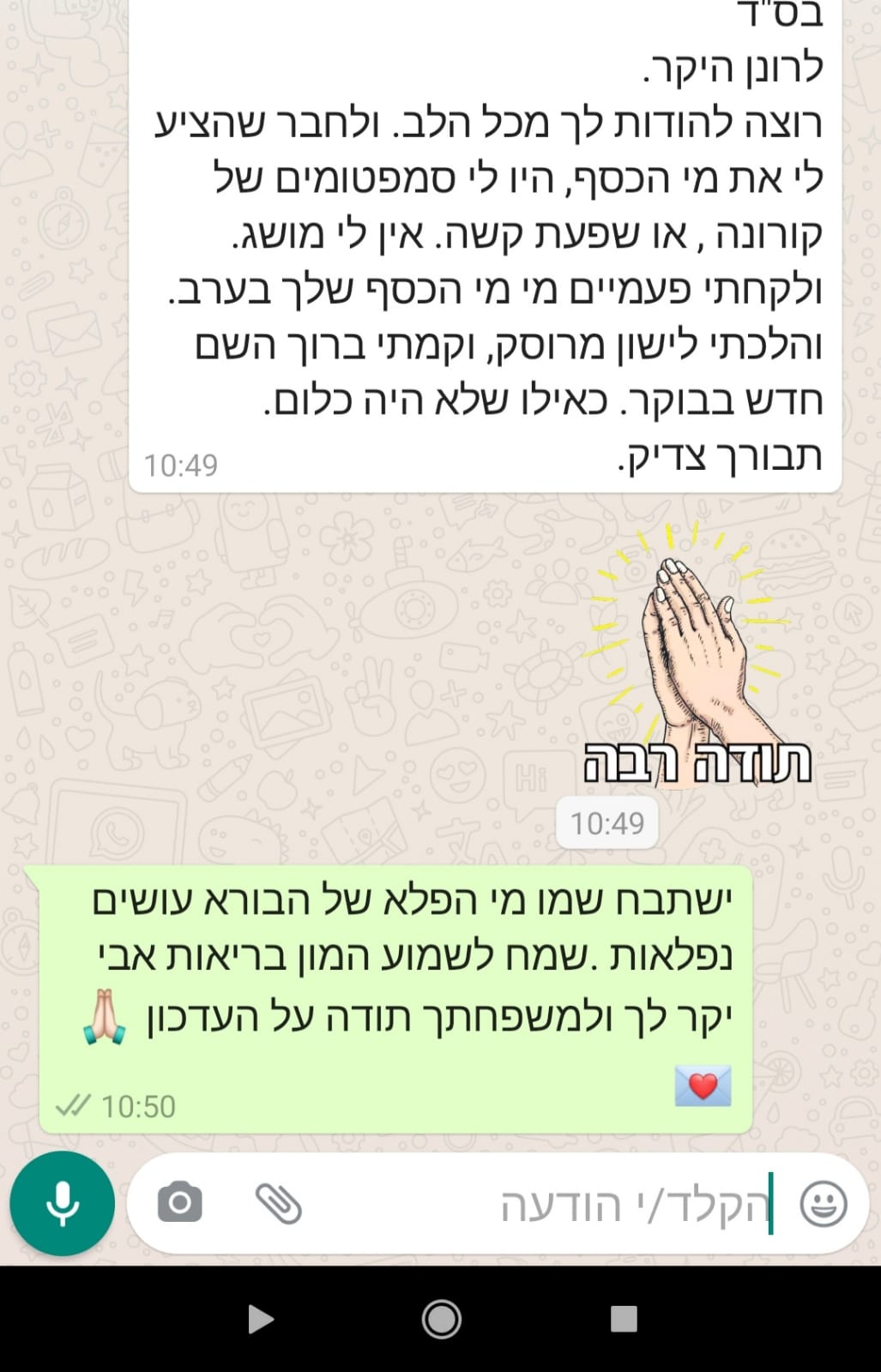This screenshot has height=1372, width=881.
Task: Open the attachment paperclip menu
Action: [x=279, y=1203]
